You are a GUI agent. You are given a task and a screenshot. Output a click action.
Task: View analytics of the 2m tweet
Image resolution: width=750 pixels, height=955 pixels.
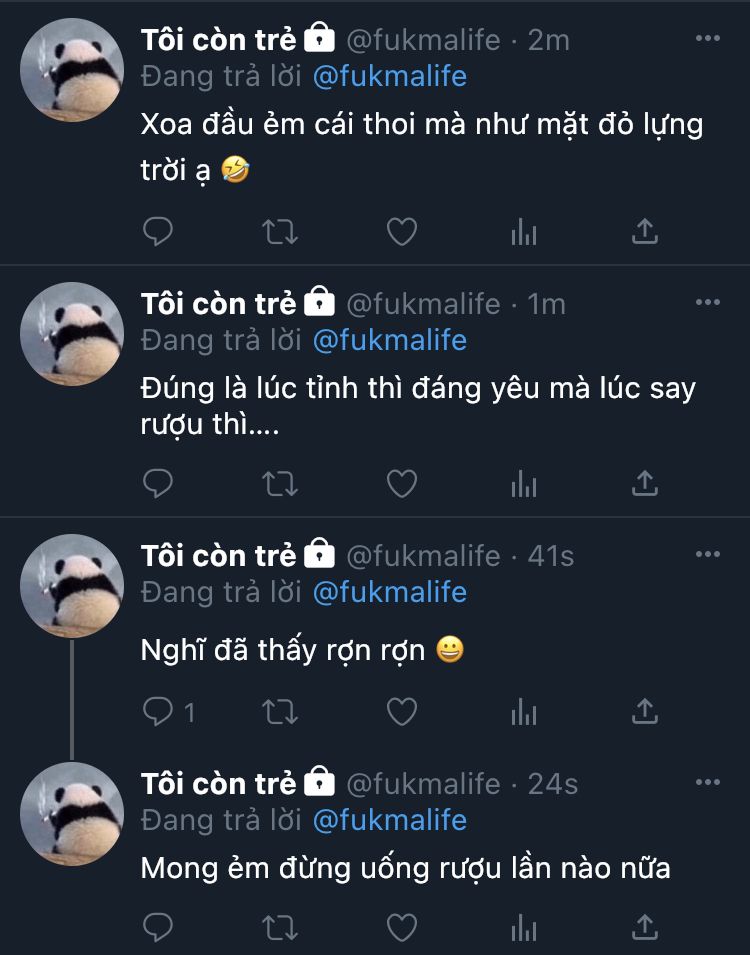point(524,232)
